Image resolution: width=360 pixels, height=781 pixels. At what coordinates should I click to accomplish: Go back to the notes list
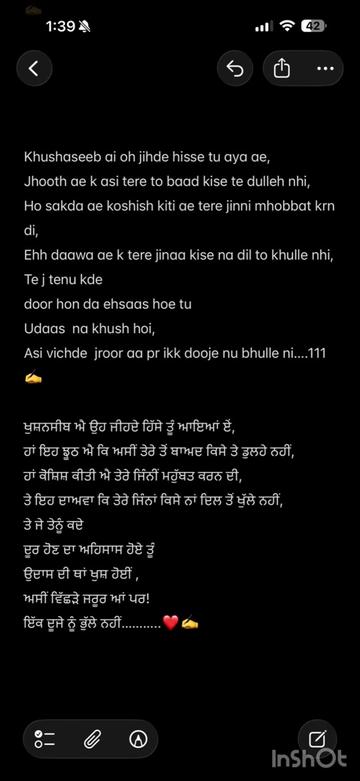pyautogui.click(x=34, y=68)
